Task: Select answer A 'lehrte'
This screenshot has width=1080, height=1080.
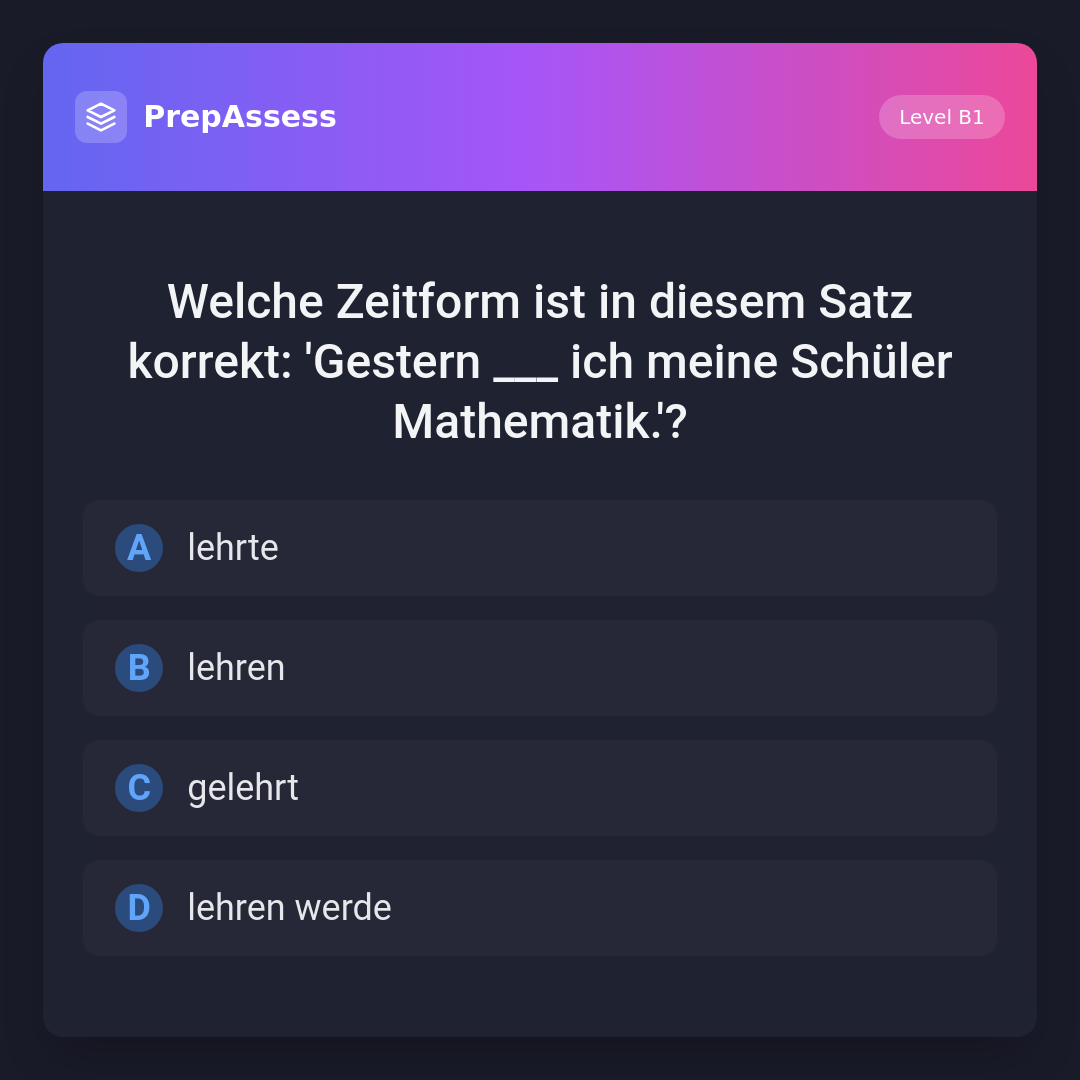Action: 540,548
